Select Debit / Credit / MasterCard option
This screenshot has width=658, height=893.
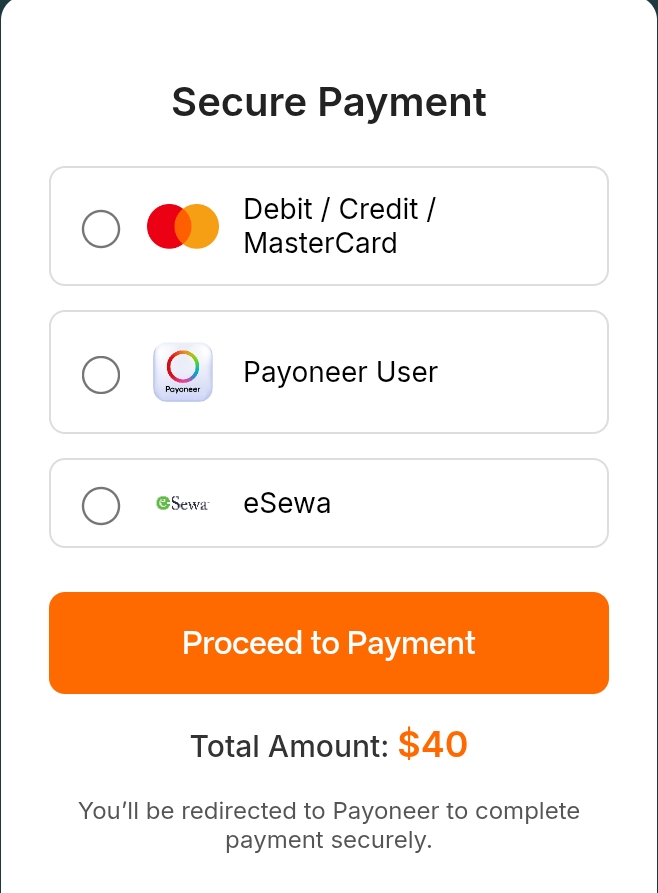(101, 228)
